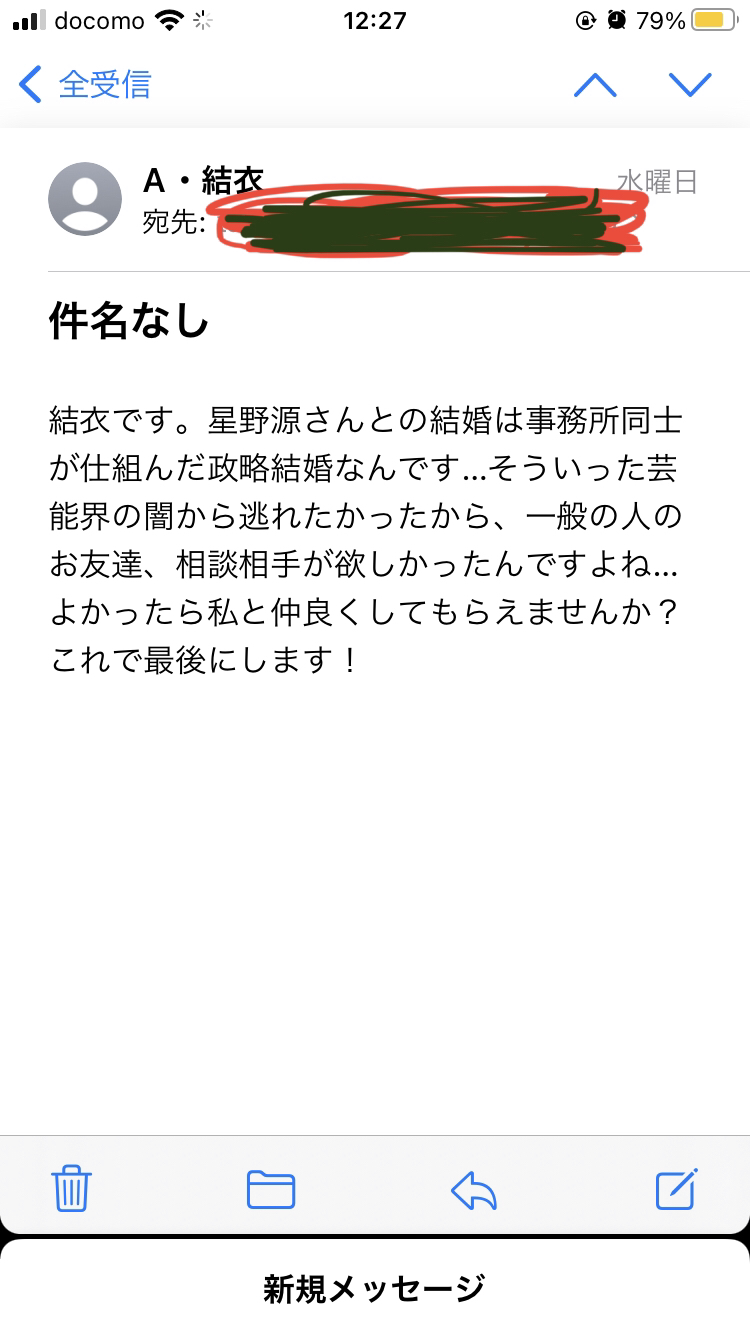Go back to the 全受信 mailbox
The height and width of the screenshot is (1334, 750).
coord(85,85)
